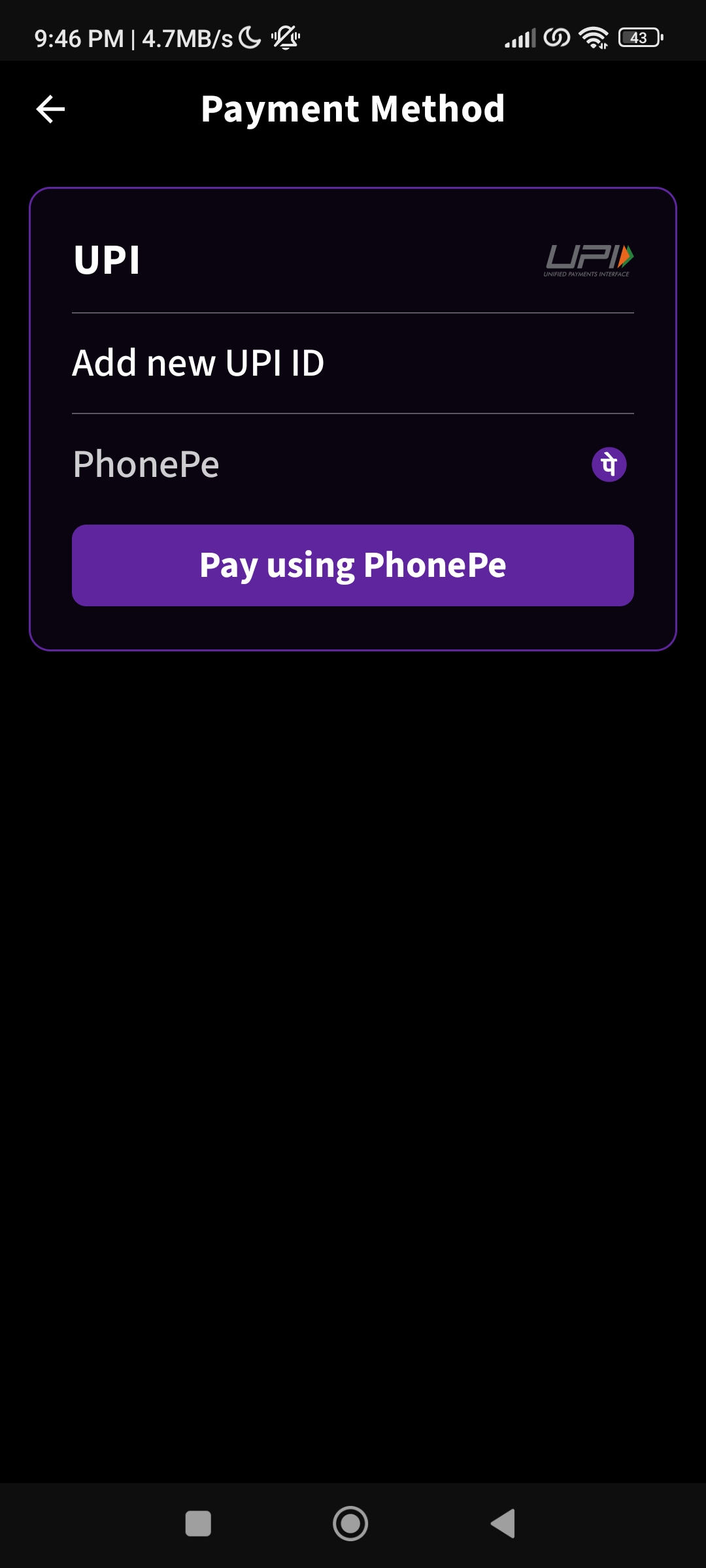Select PhonePe payment option
The image size is (706, 1568).
[x=352, y=465]
